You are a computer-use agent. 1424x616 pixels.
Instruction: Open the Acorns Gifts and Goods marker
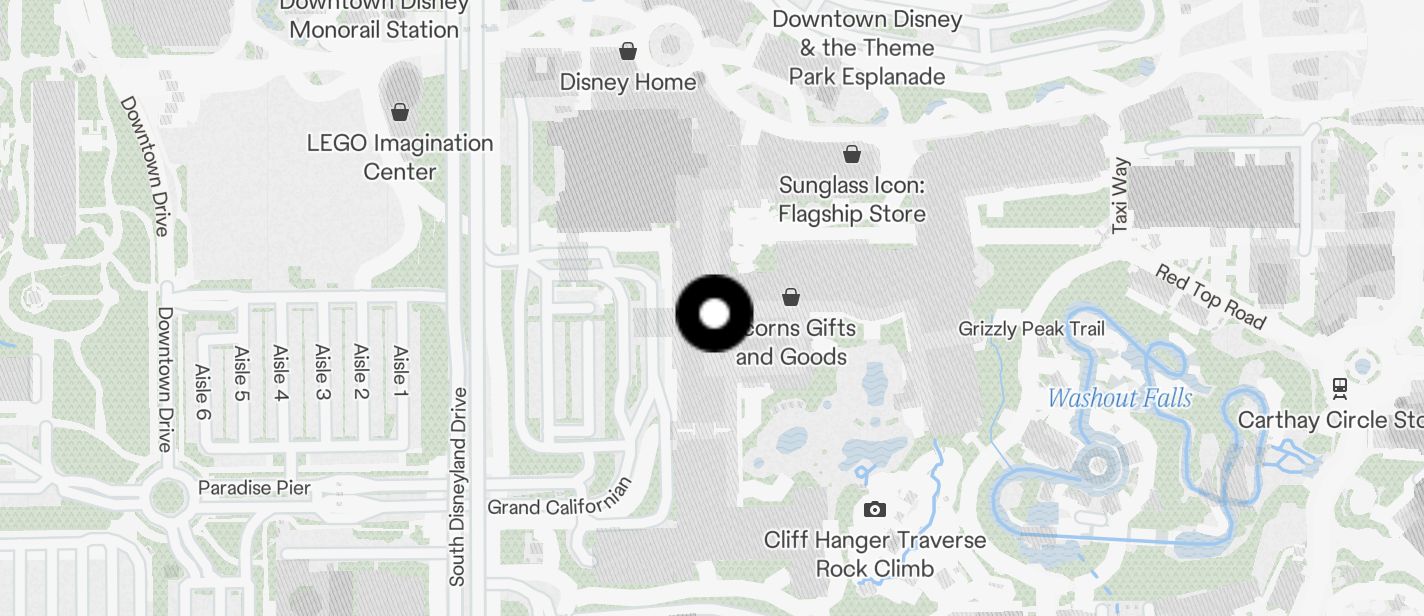(791, 297)
